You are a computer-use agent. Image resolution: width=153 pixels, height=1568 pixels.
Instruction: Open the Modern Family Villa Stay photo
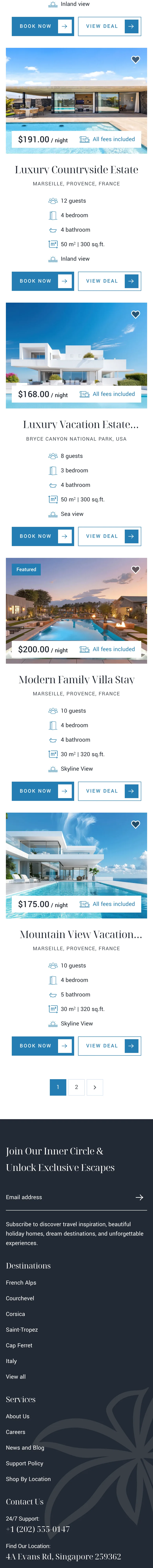(x=76, y=611)
